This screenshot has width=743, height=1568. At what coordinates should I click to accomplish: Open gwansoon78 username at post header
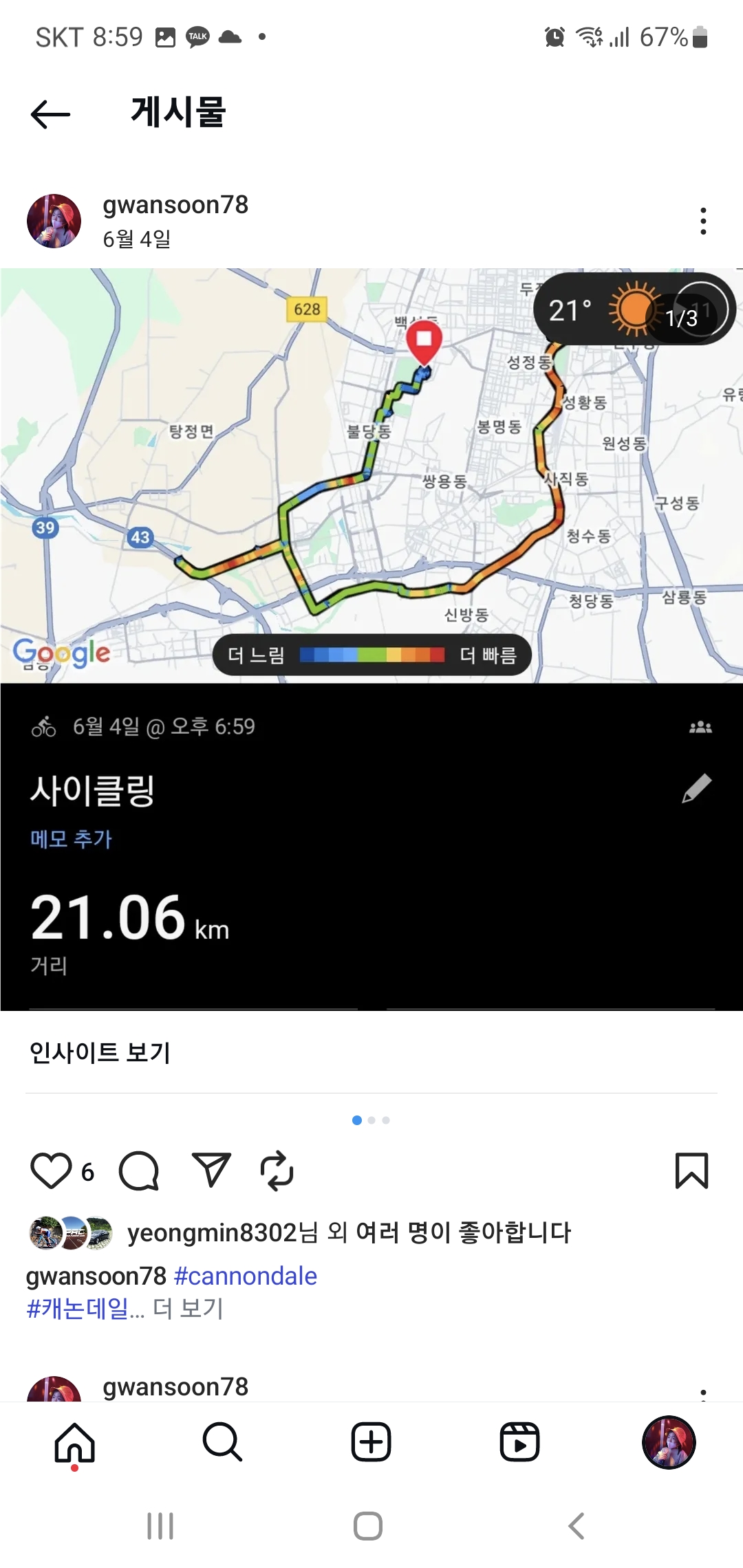(x=175, y=205)
